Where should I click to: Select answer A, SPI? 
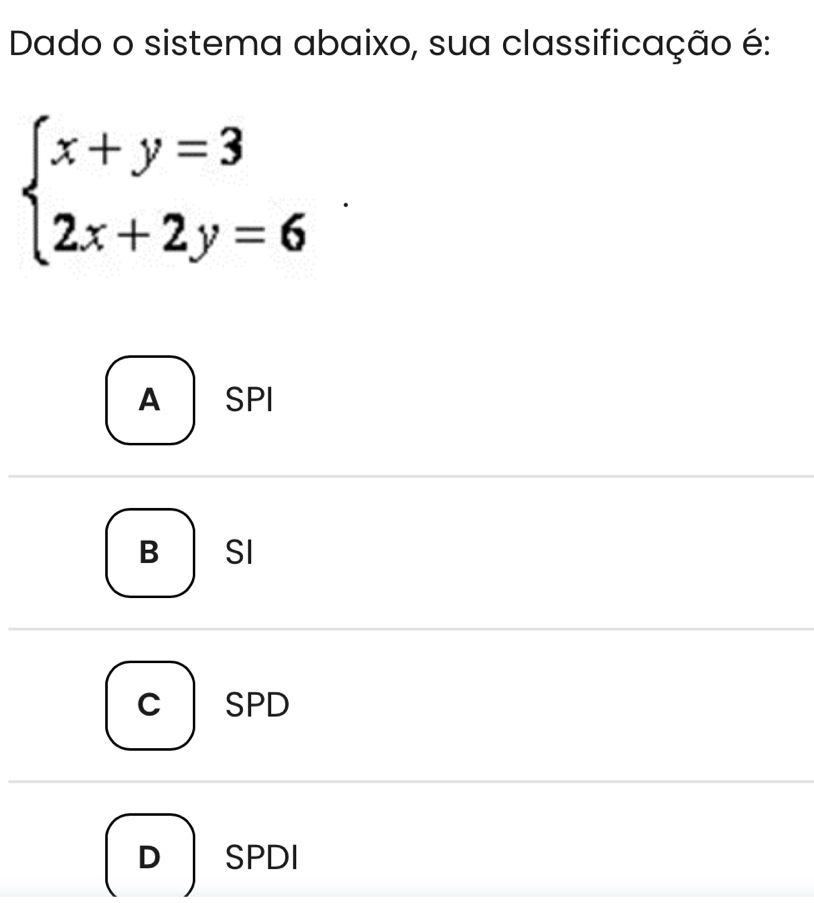click(150, 400)
